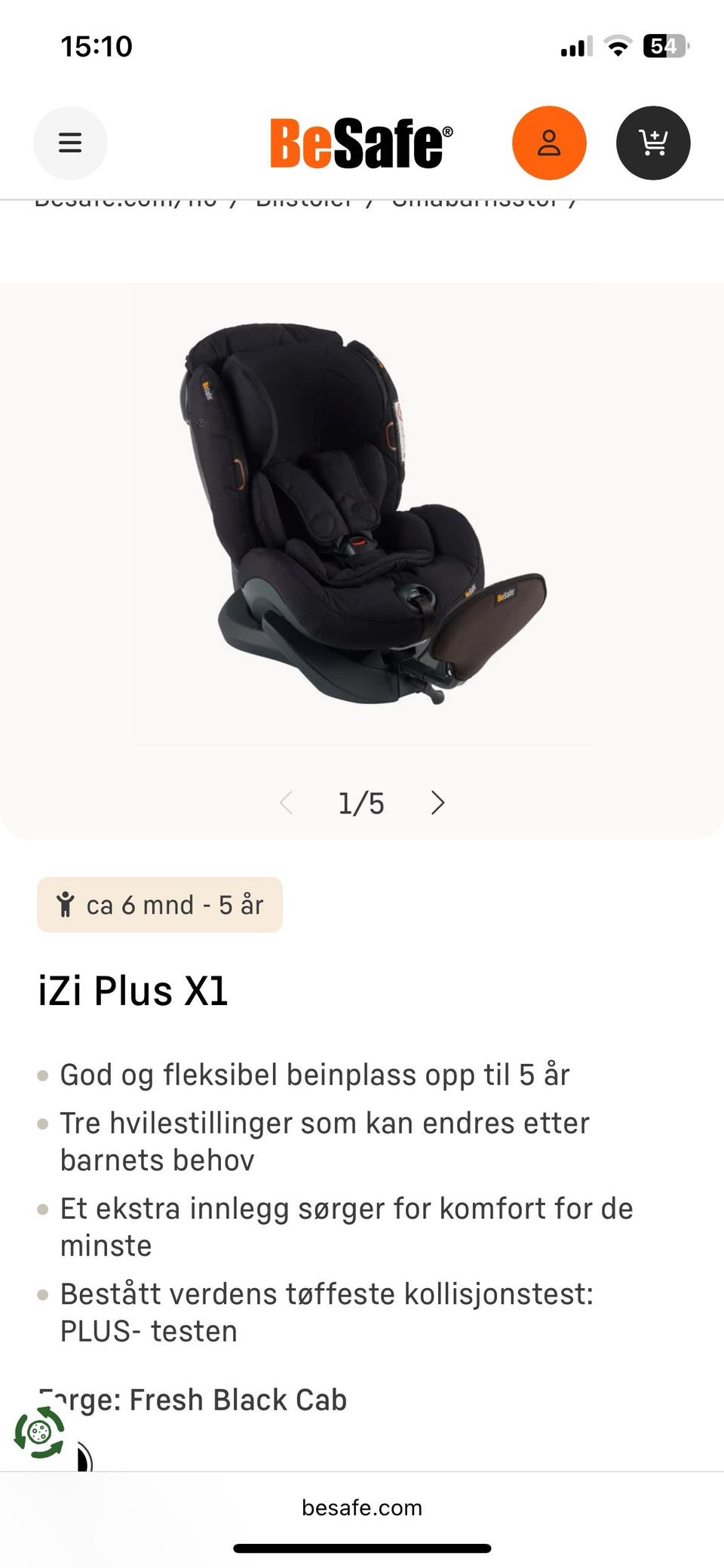Tap the clock showing 15:10
This screenshot has width=724, height=1568.
98,47
